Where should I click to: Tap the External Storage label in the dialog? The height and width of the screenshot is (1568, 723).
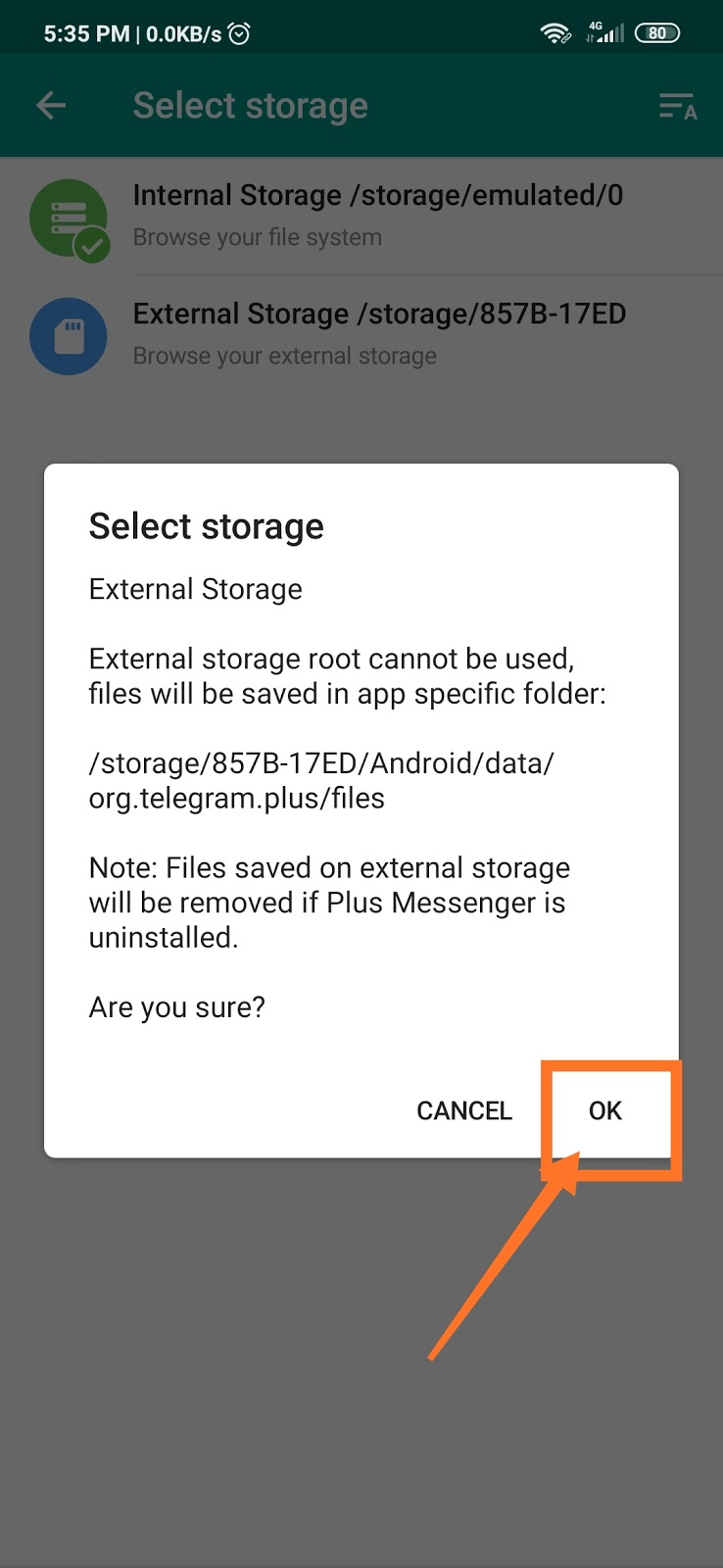195,589
